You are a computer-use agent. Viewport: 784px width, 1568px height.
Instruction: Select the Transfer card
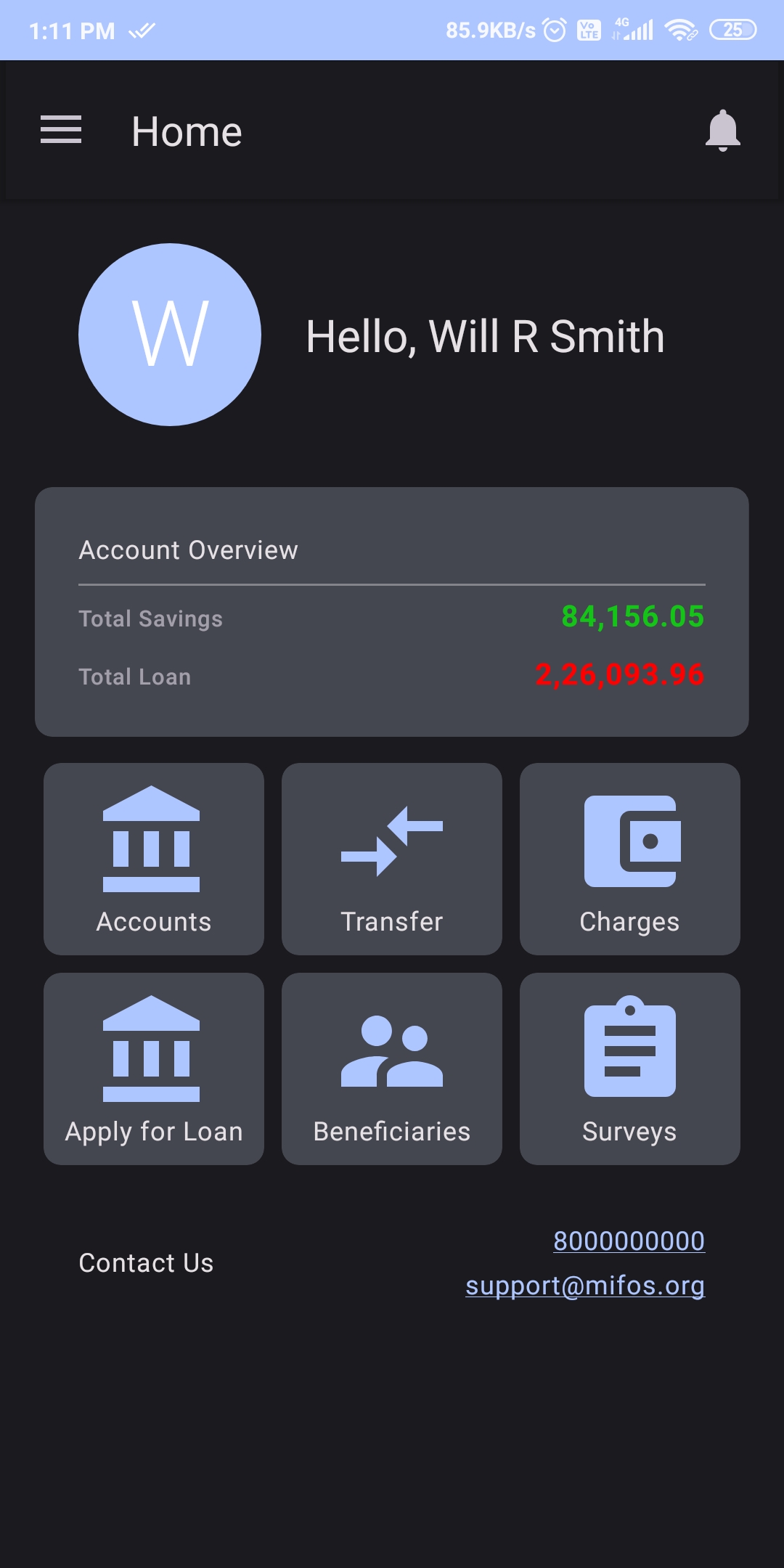392,859
